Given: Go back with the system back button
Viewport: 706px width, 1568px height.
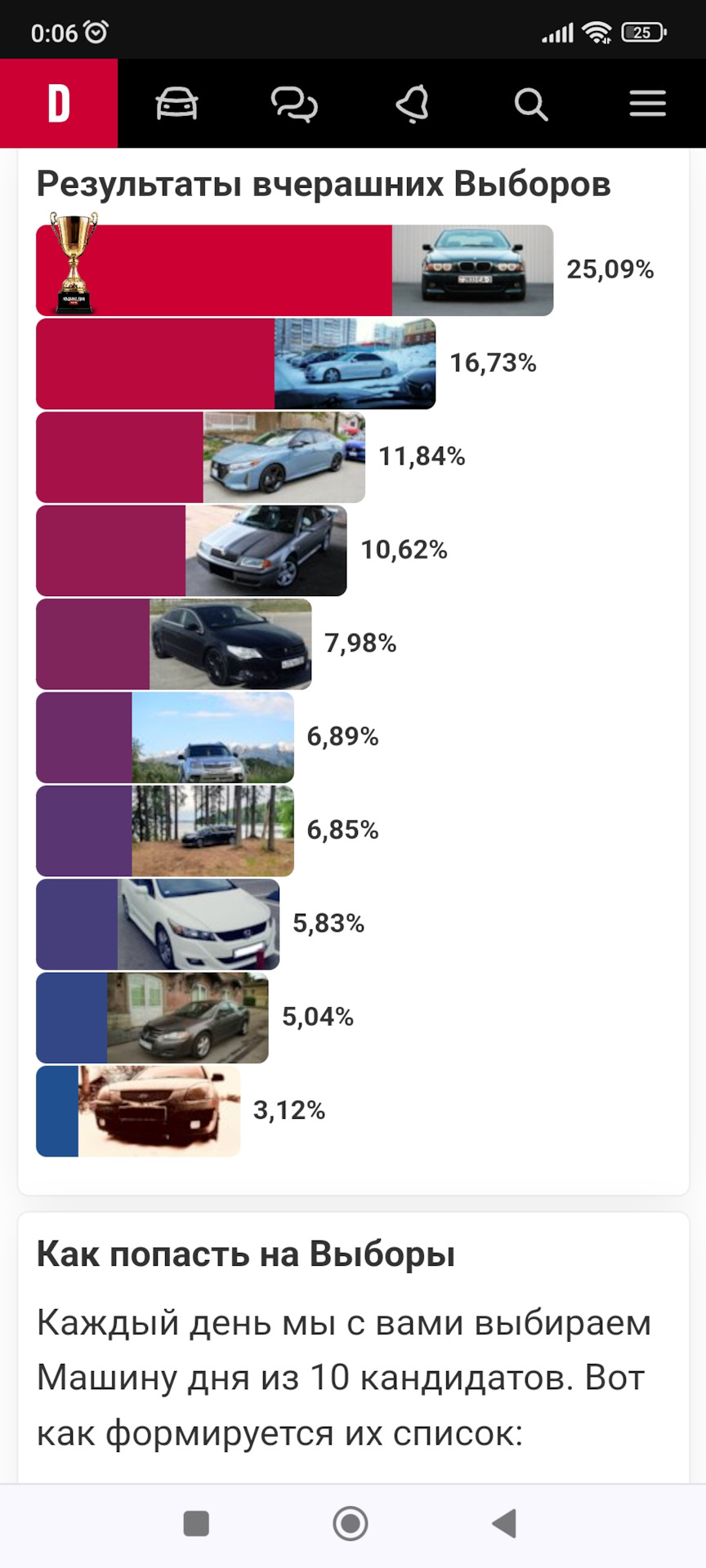Looking at the screenshot, I should coord(504,1524).
